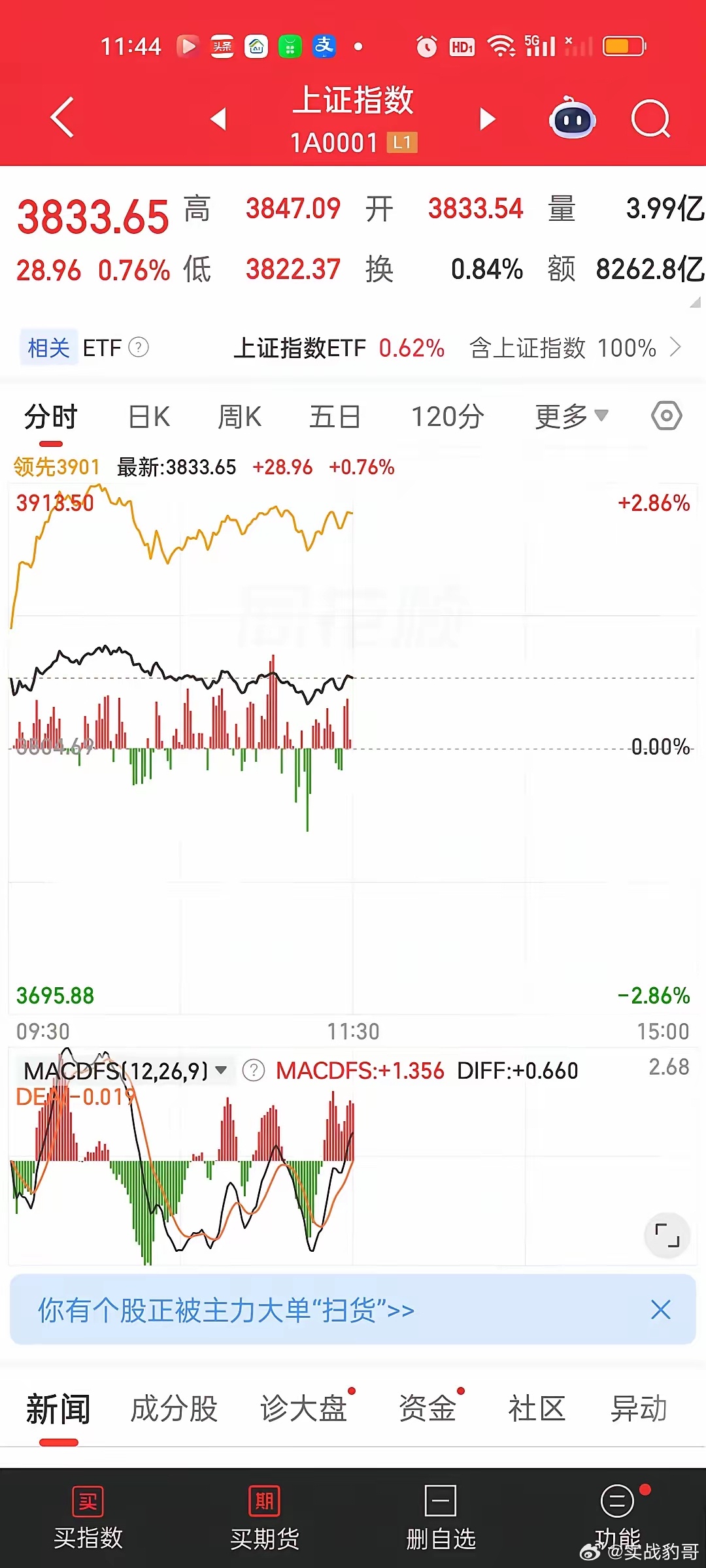Screen dimensions: 706x1568
Task: Switch to the previous index with the left triangle
Action: pyautogui.click(x=218, y=119)
